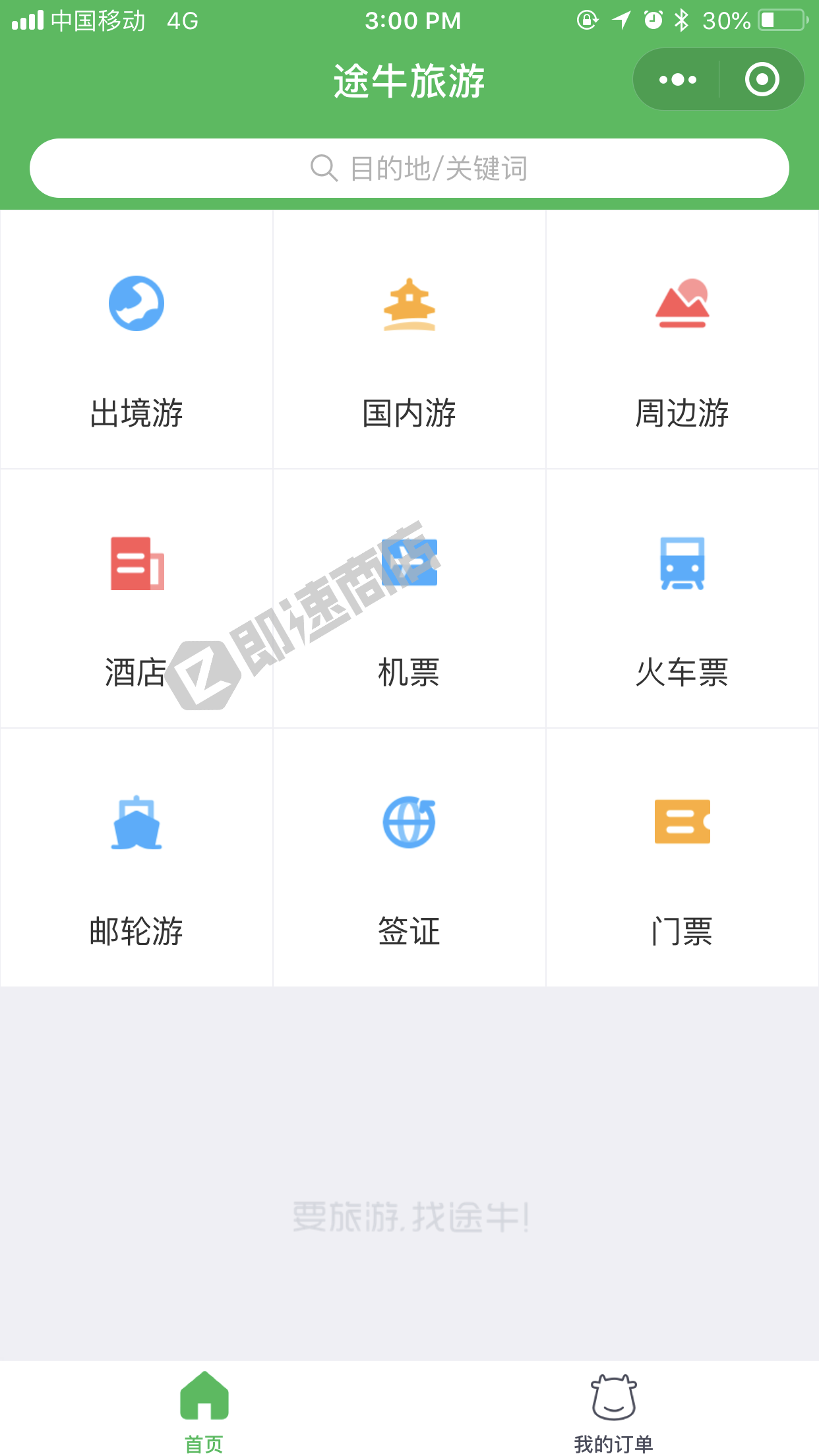Screen dimensions: 819x1456
Task: Close the mini program with the circle button
Action: [x=762, y=80]
